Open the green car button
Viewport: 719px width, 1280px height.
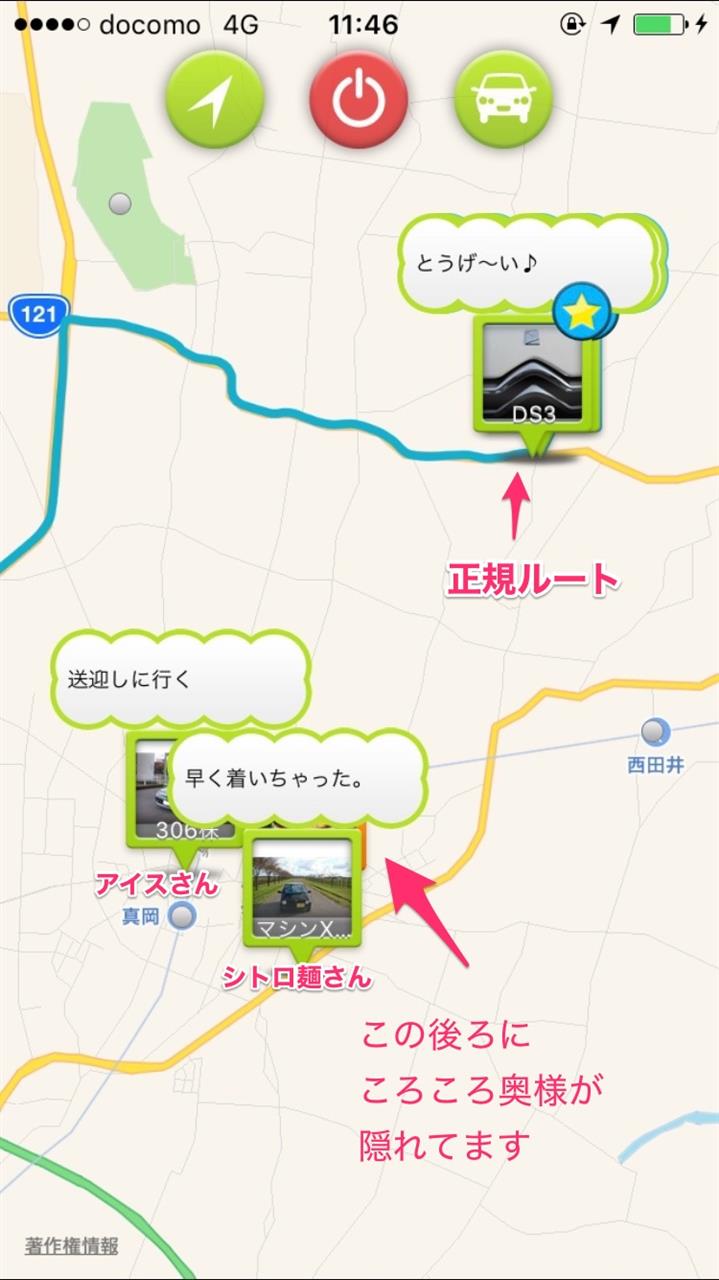(x=503, y=100)
